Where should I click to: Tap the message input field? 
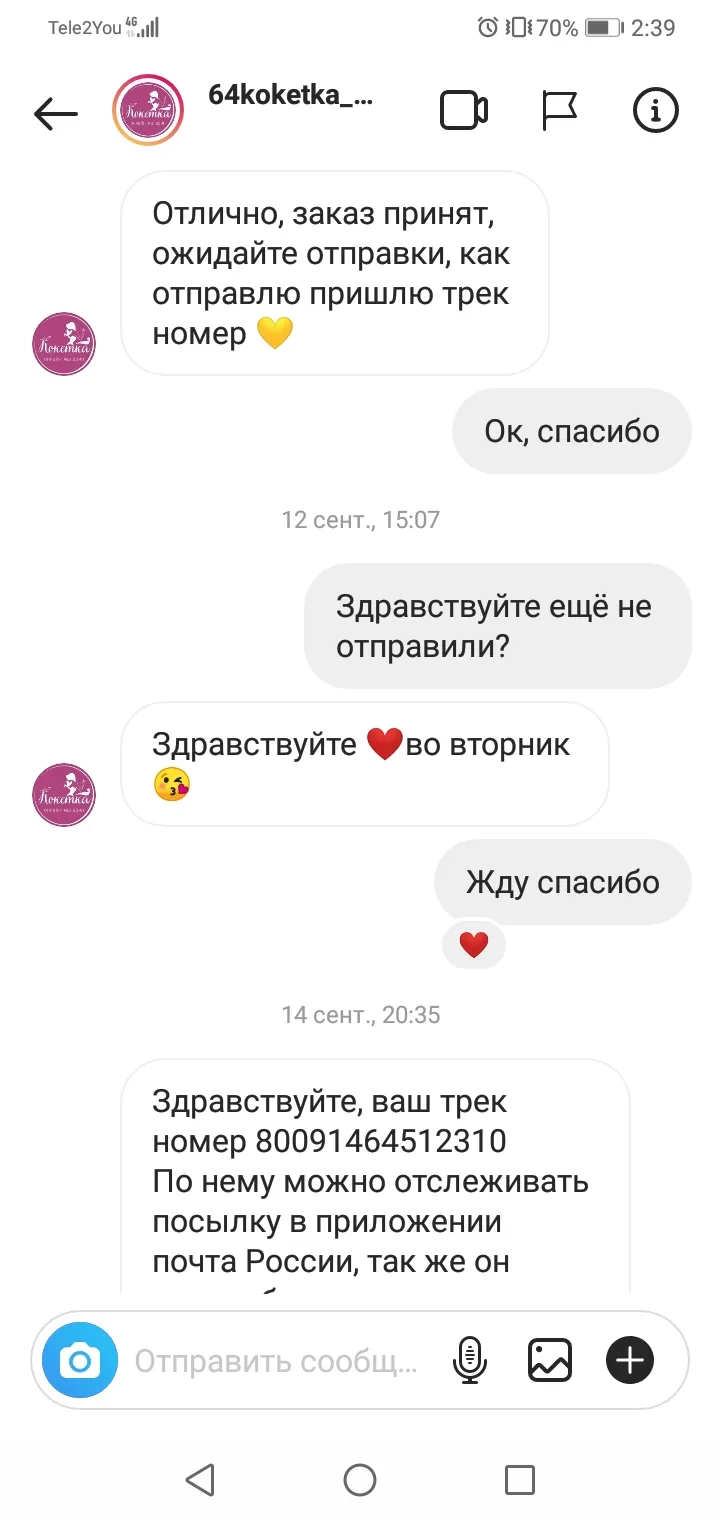276,1361
